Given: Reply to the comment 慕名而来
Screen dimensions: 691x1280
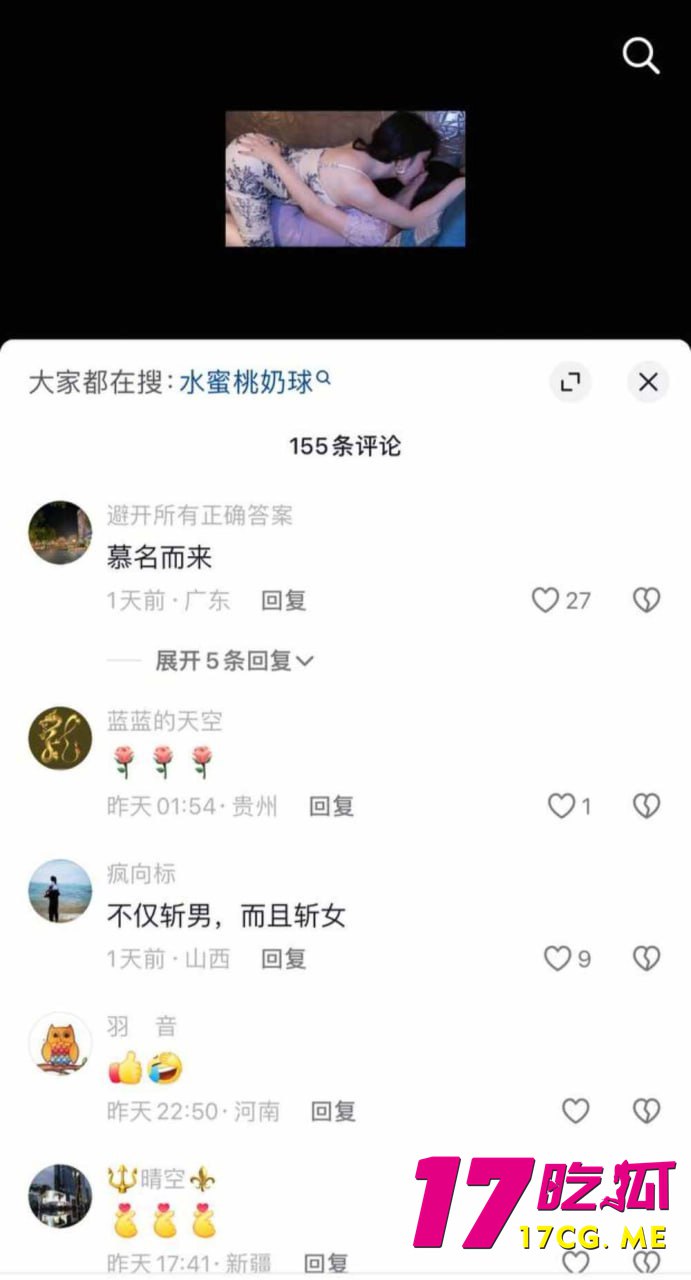Looking at the screenshot, I should tap(283, 600).
